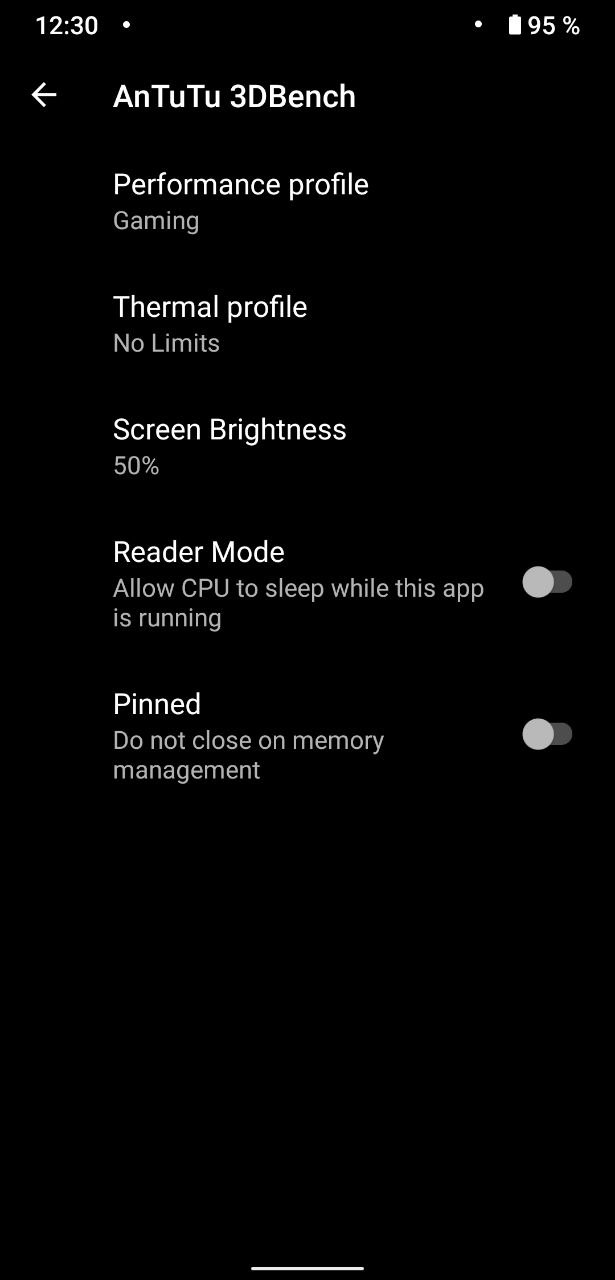Go back using the arrow
The width and height of the screenshot is (615, 1280).
pyautogui.click(x=44, y=95)
